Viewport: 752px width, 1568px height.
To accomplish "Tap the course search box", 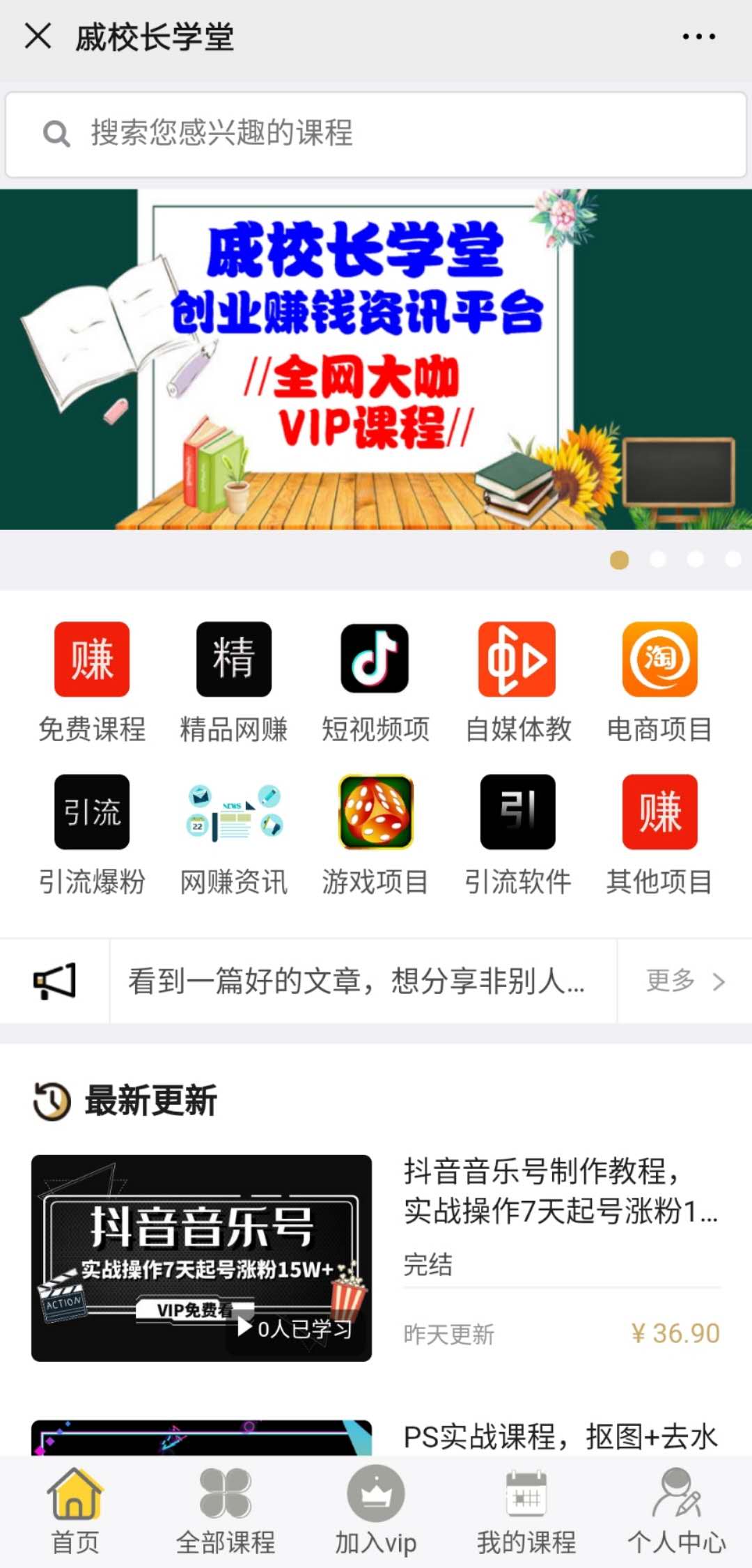I will (376, 134).
